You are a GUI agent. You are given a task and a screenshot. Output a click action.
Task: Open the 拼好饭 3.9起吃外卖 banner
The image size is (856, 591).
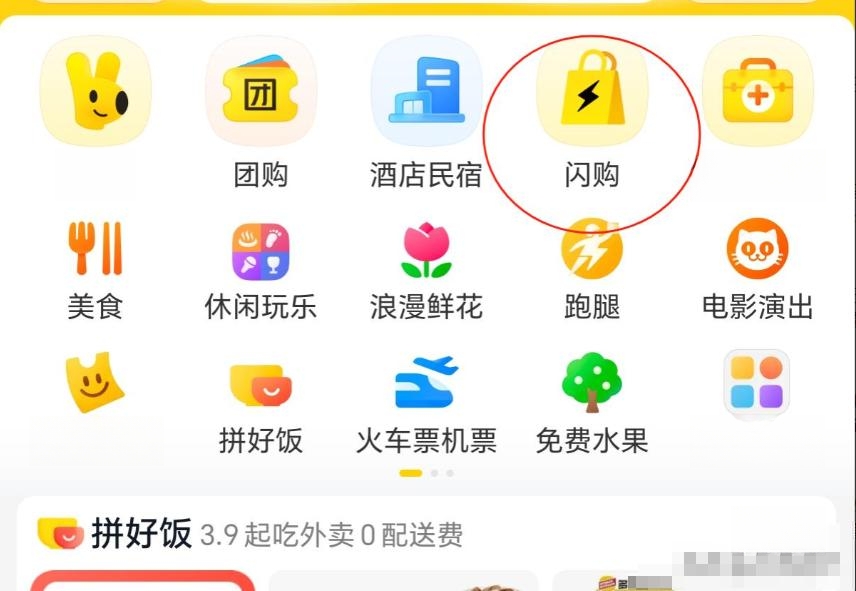click(x=250, y=534)
